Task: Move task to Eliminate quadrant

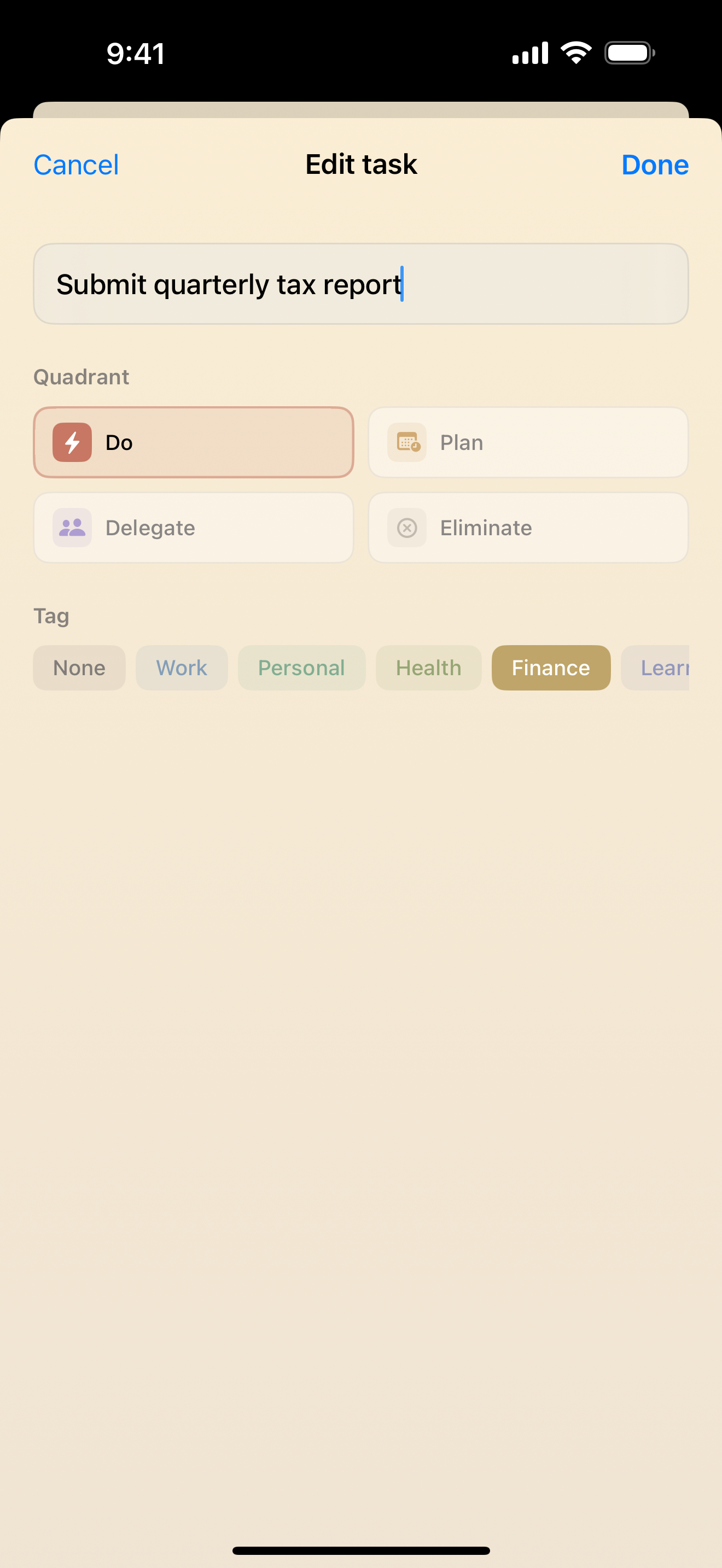Action: pos(528,528)
